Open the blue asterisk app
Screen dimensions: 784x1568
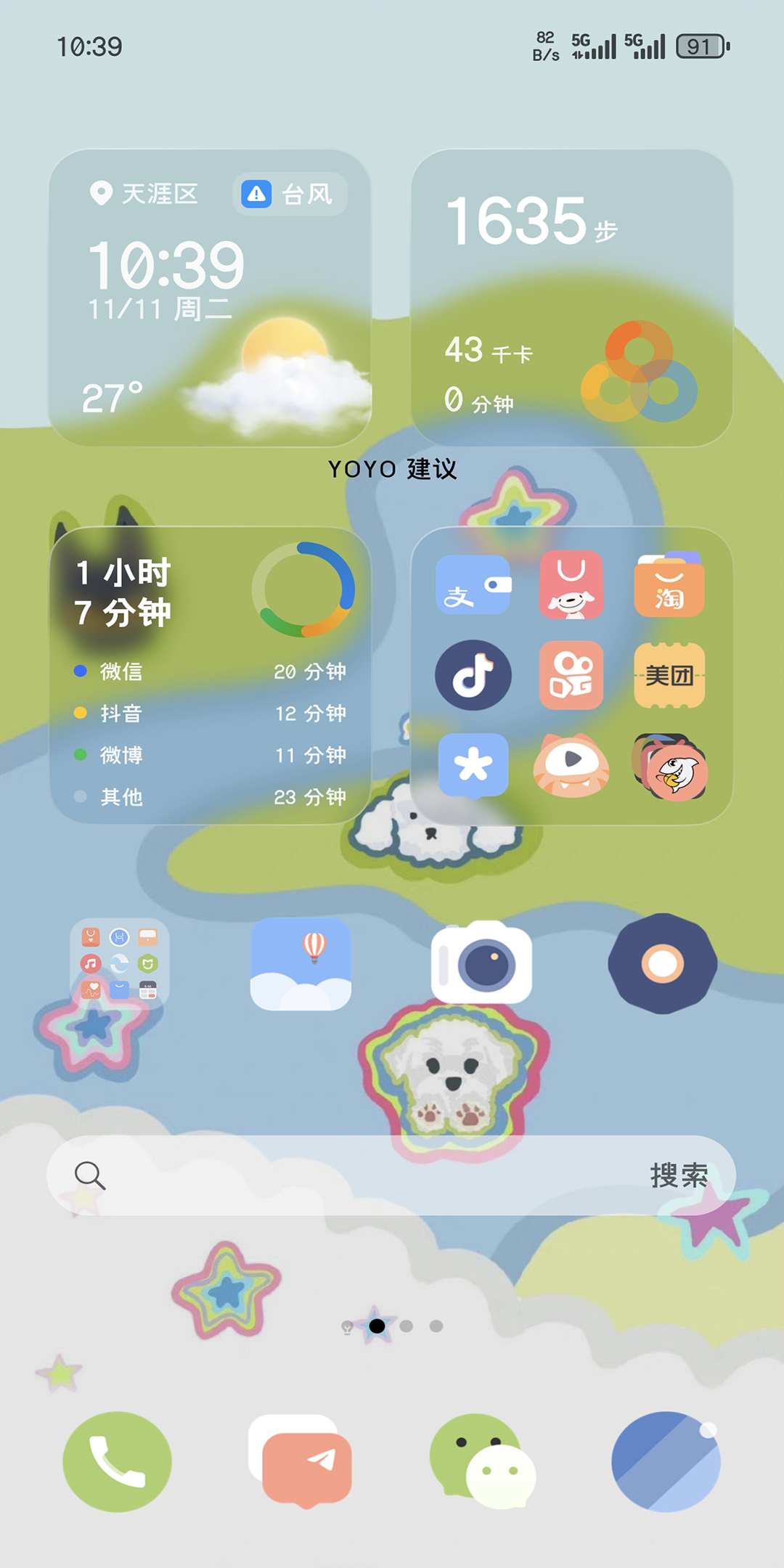click(x=473, y=765)
